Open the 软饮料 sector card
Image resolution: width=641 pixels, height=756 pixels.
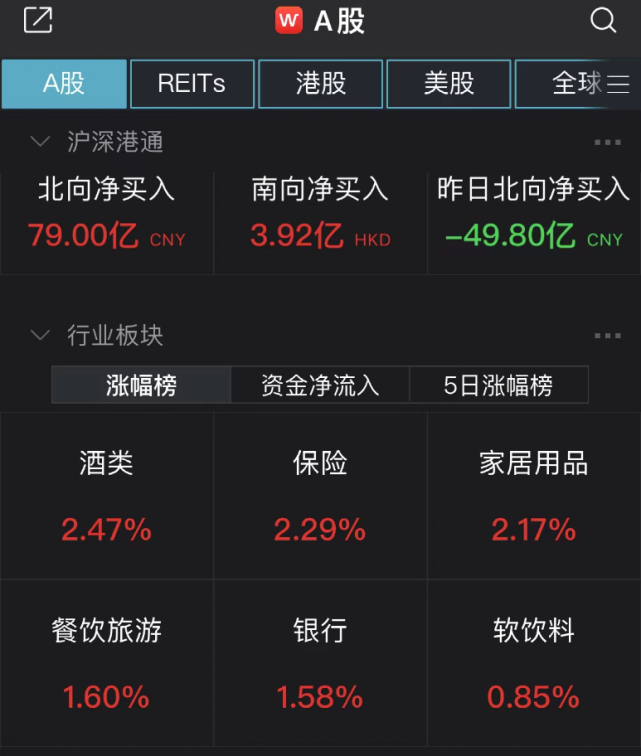534,664
